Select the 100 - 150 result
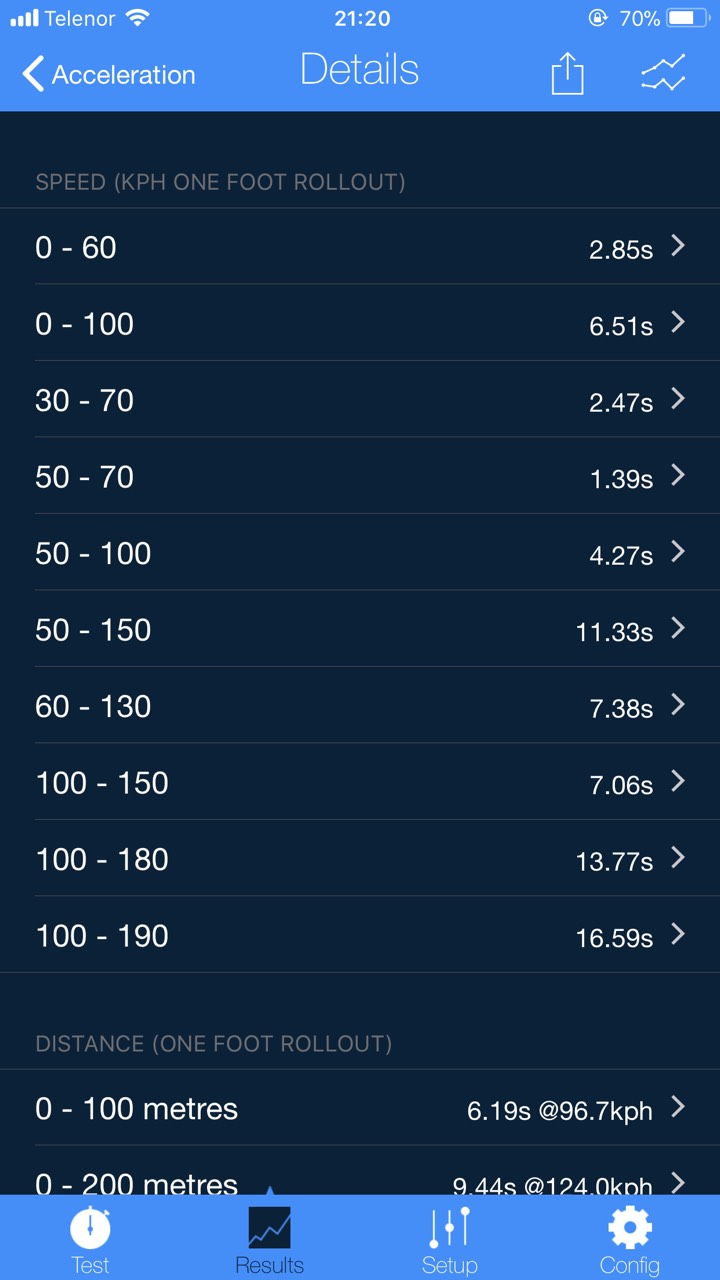 tap(360, 782)
